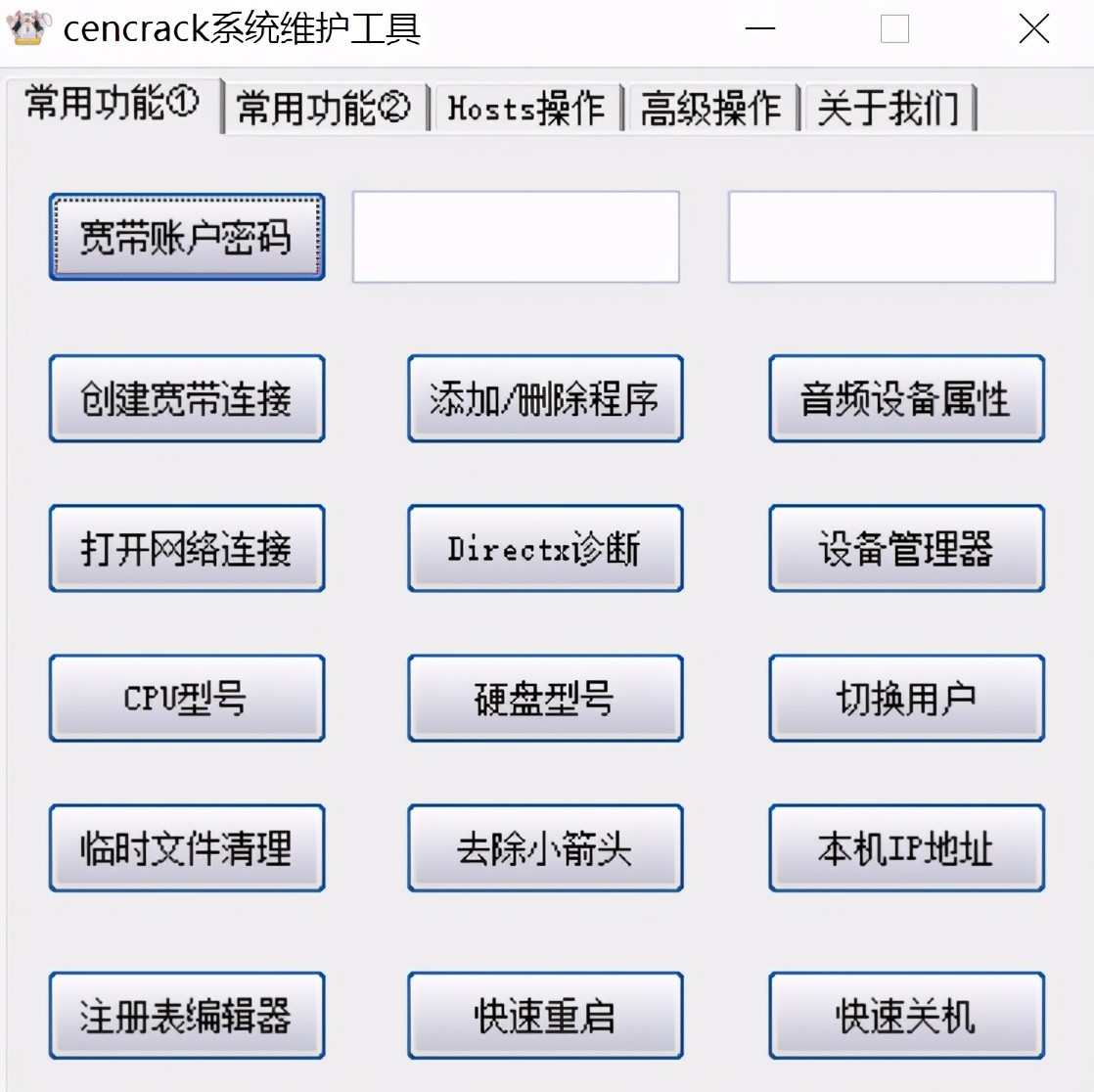Run Directx诊断
The height and width of the screenshot is (1092, 1094).
(544, 548)
